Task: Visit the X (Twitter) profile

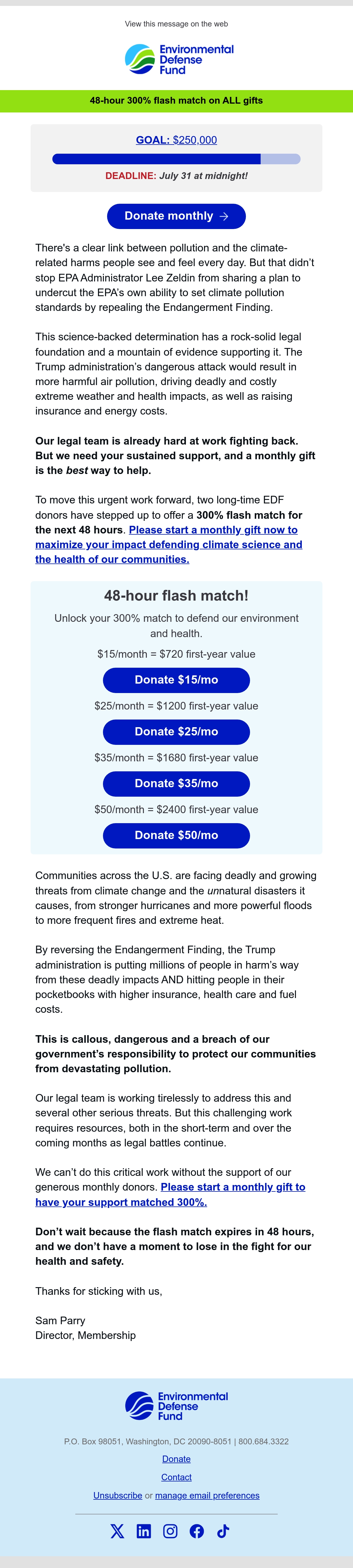Action: (117, 1531)
